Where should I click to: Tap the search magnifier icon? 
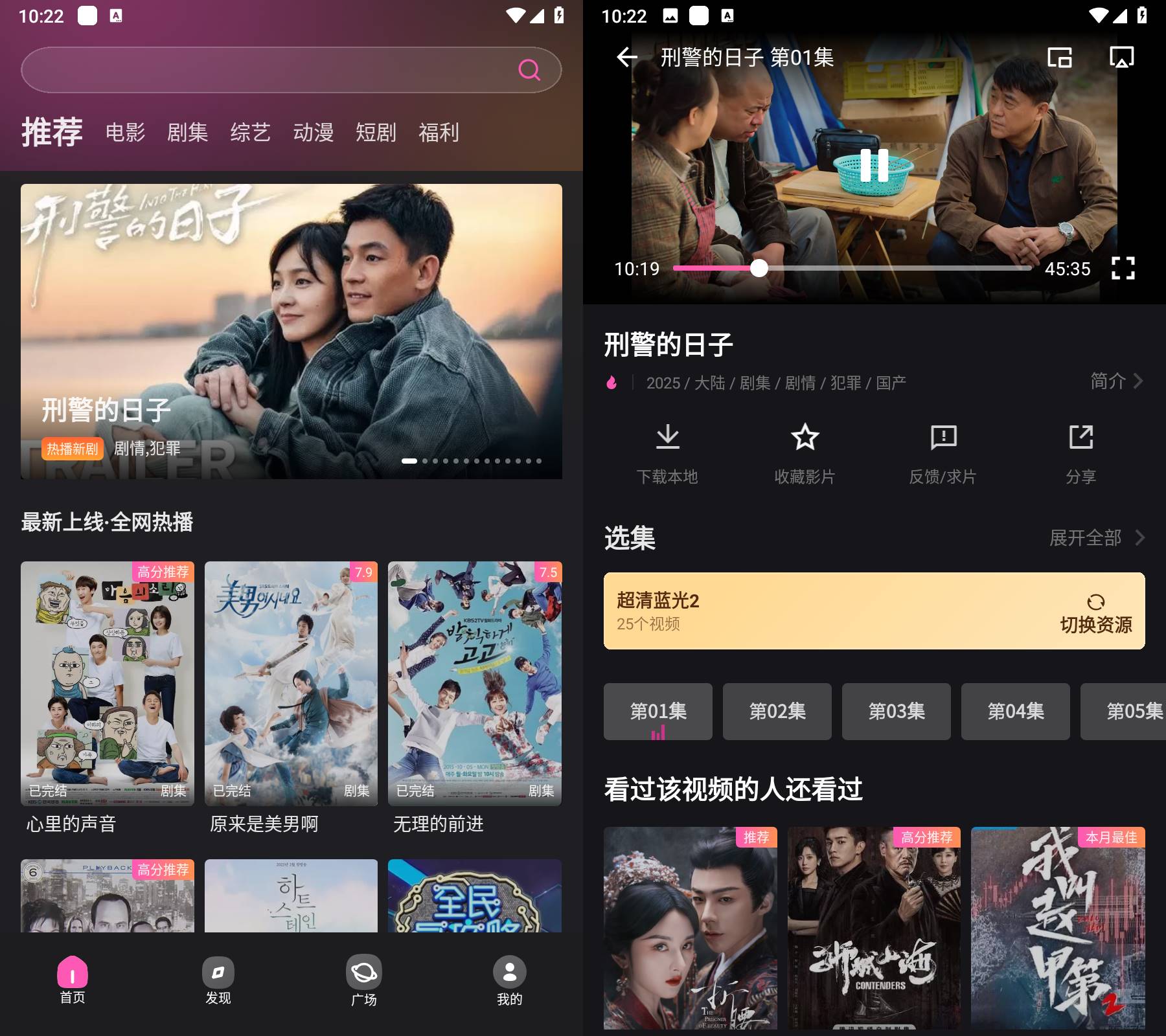[x=529, y=69]
